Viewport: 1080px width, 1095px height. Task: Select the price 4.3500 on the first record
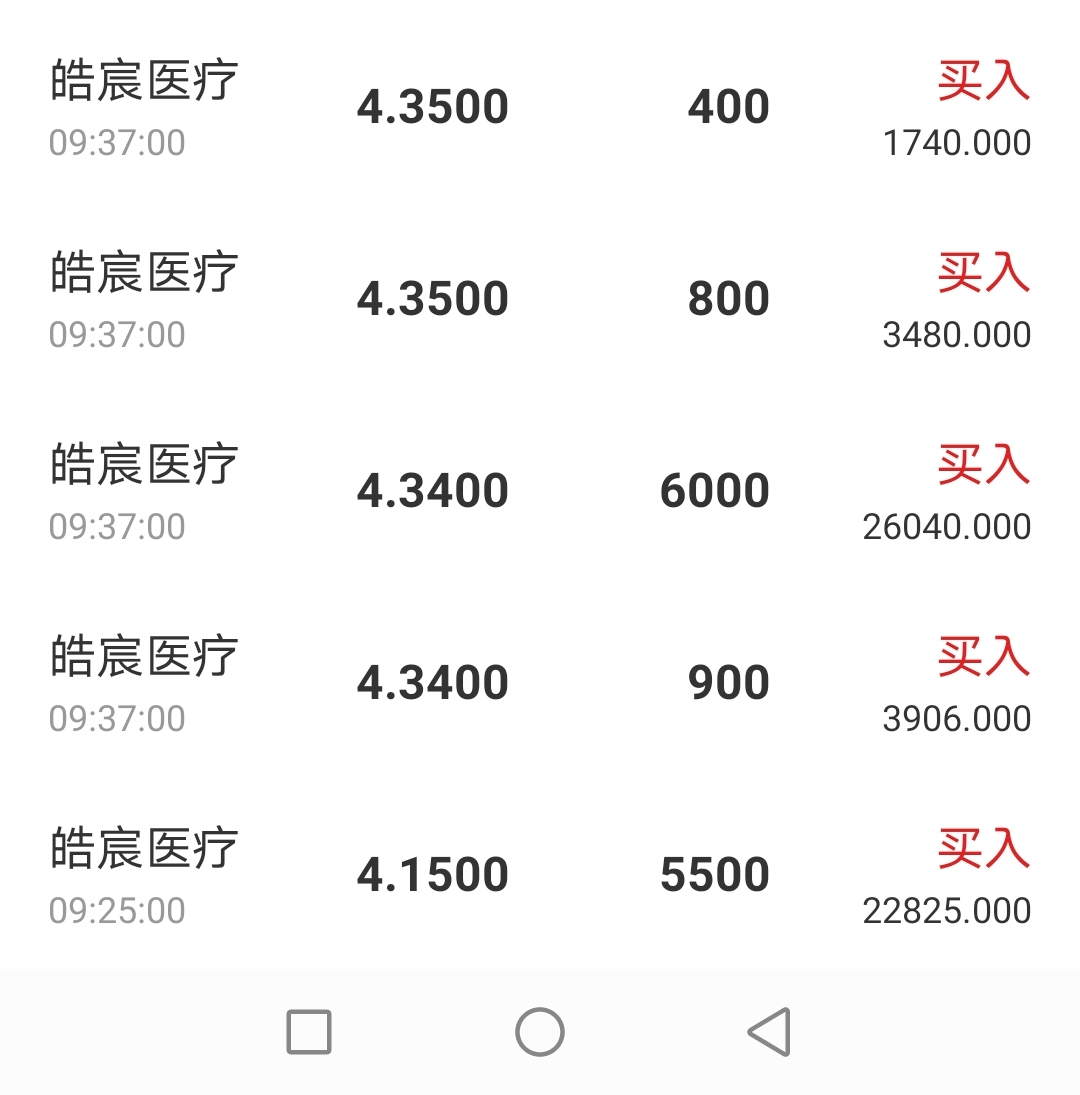pos(433,105)
